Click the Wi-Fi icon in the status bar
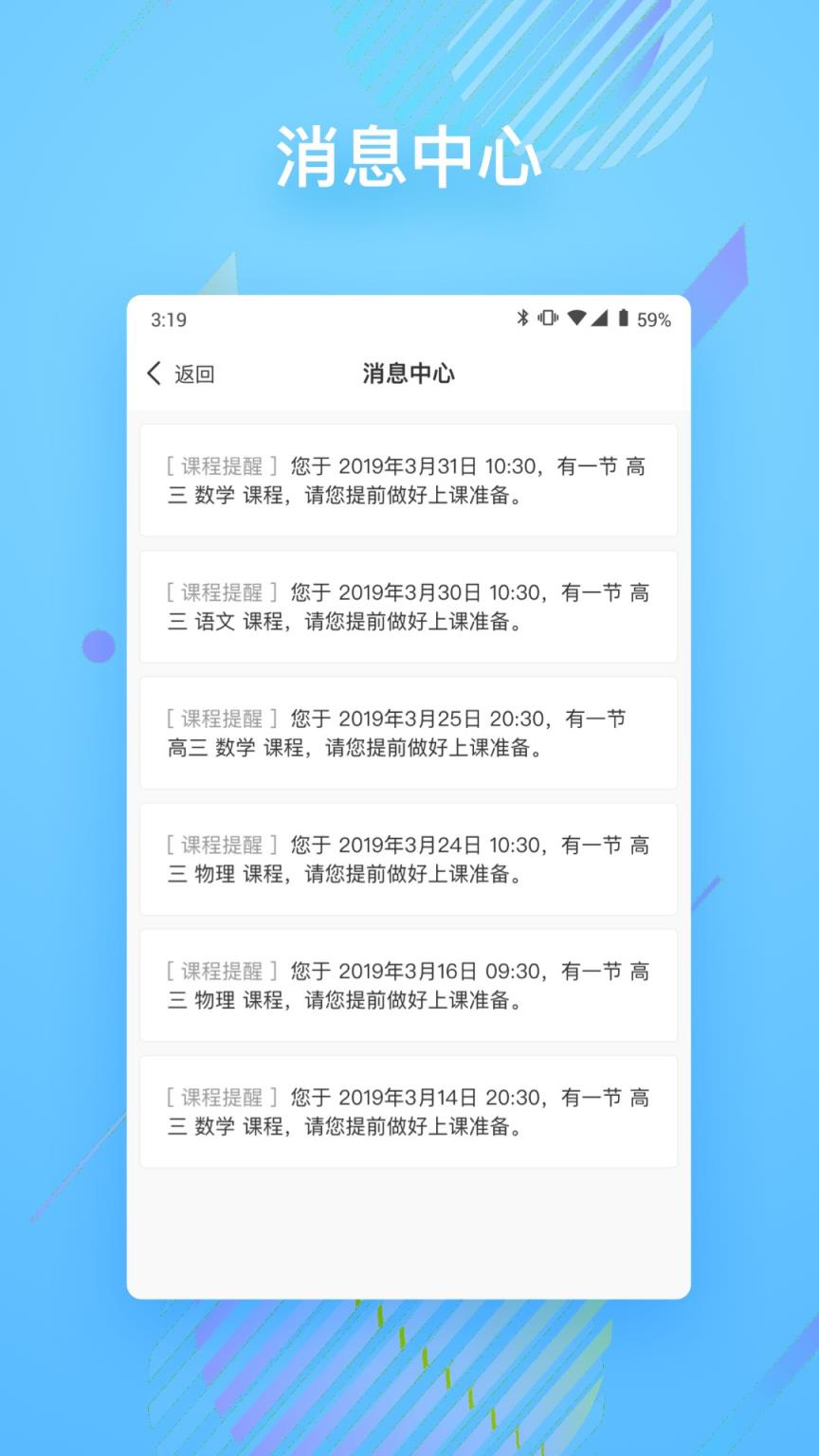Screen dimensions: 819x1456 tap(574, 319)
